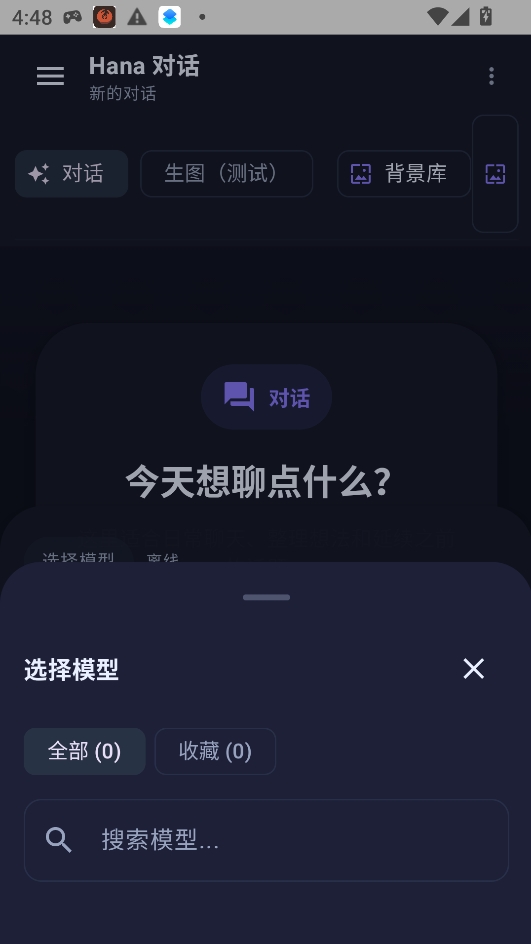Close the 选择模型 sheet

click(473, 668)
